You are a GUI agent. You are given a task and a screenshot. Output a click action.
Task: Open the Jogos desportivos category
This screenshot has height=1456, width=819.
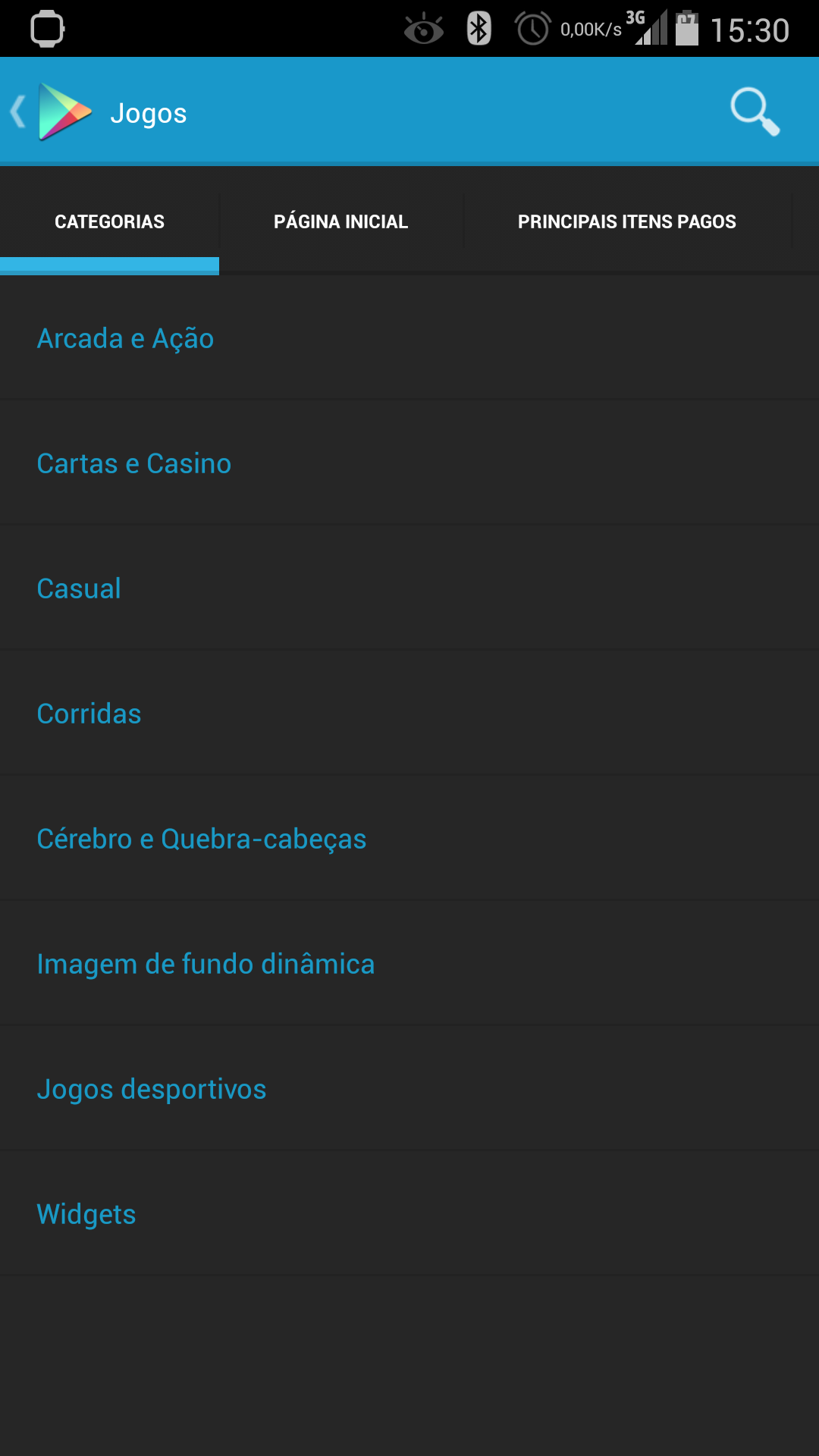[409, 1089]
